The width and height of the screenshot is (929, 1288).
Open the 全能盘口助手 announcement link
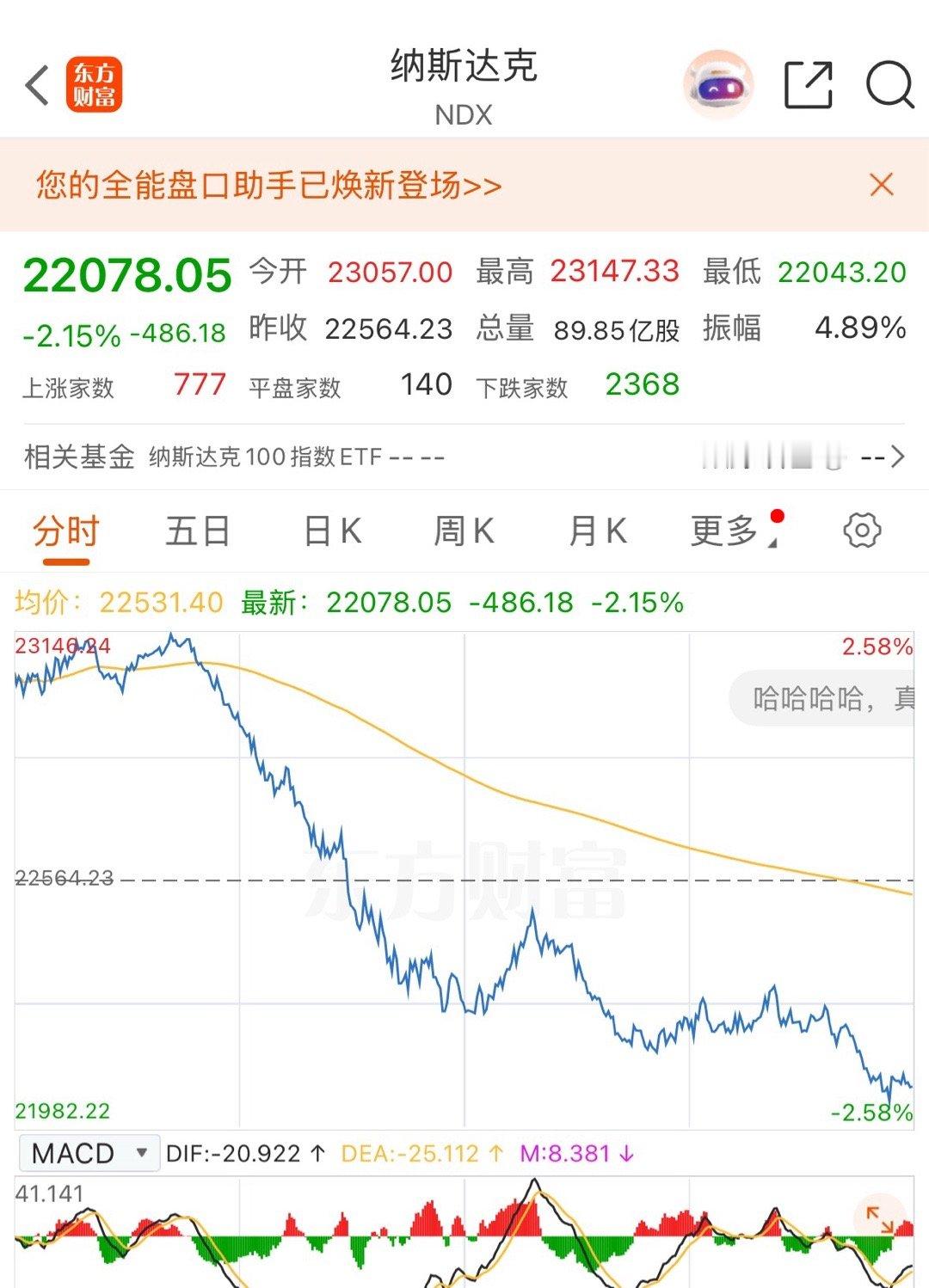267,183
